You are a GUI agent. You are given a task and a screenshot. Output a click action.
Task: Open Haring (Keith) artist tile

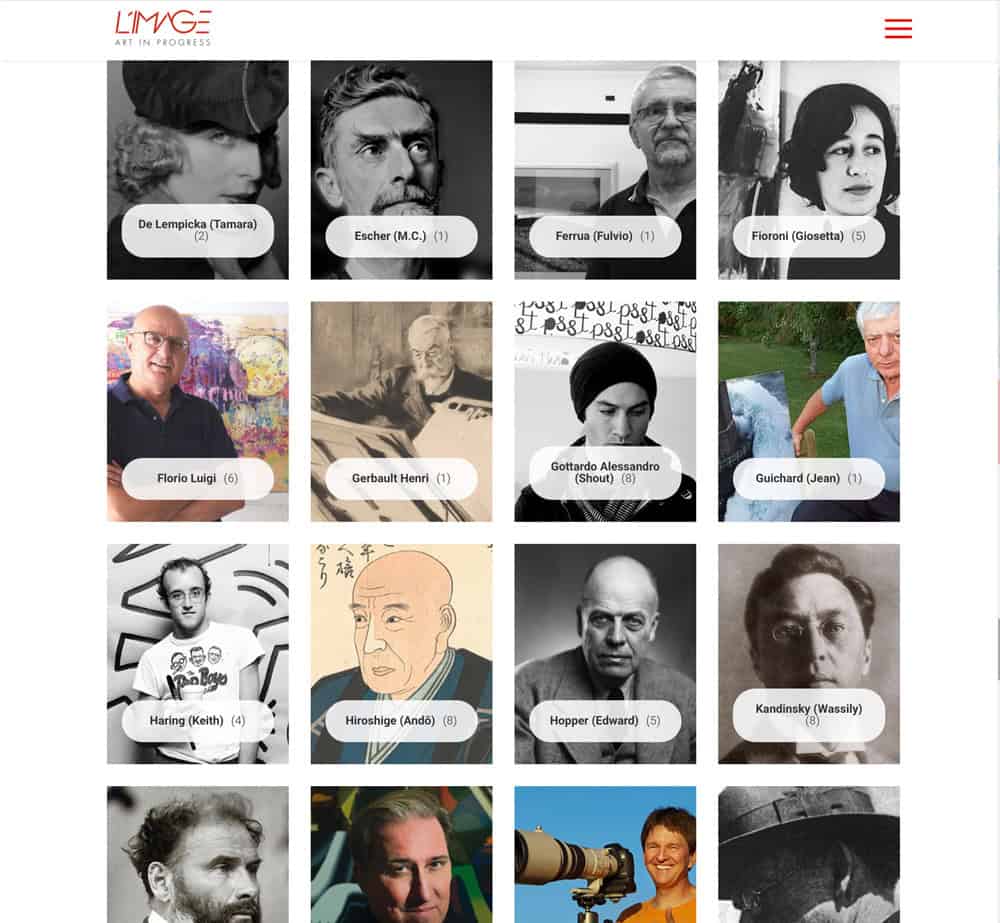(x=197, y=720)
